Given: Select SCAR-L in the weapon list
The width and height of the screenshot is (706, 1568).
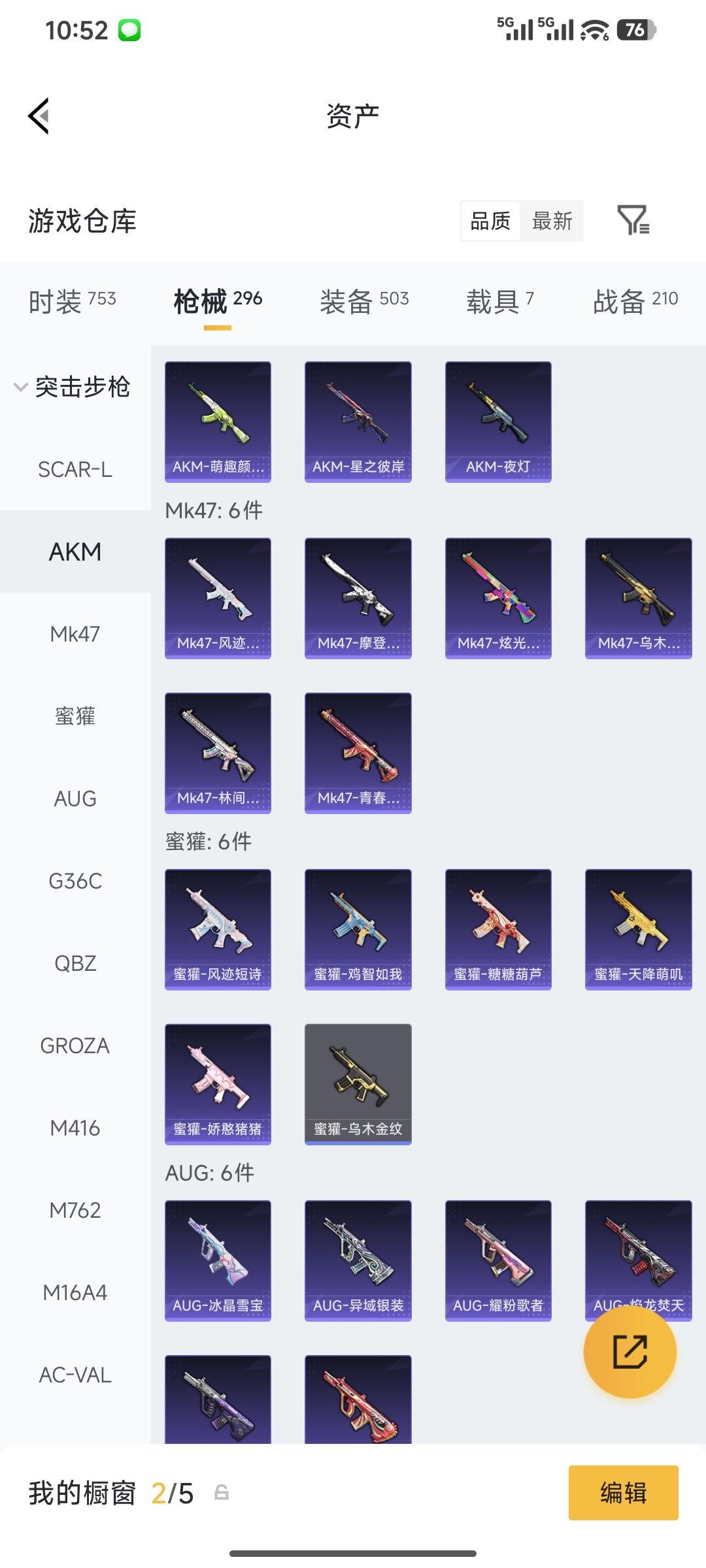Looking at the screenshot, I should (x=75, y=469).
